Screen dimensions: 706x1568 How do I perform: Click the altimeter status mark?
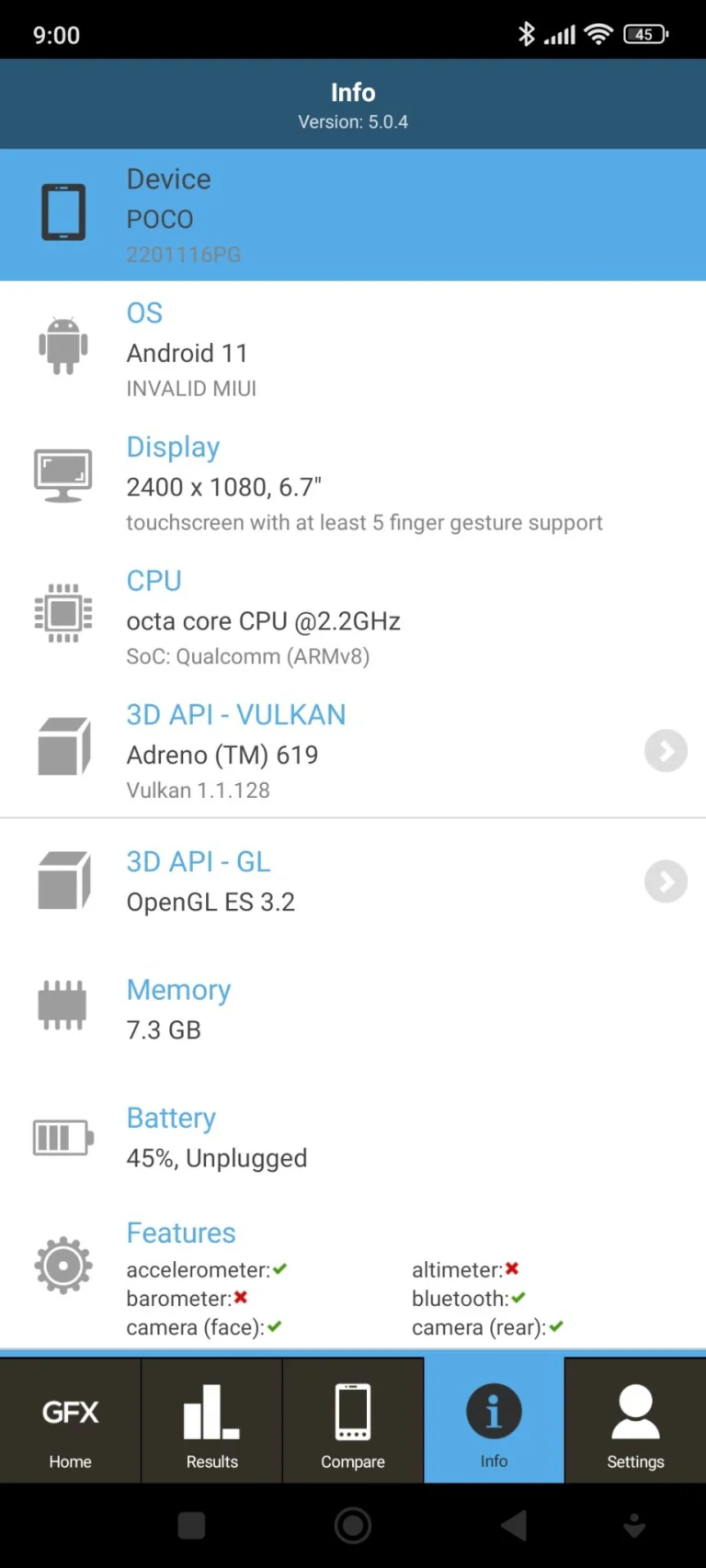tap(511, 1269)
